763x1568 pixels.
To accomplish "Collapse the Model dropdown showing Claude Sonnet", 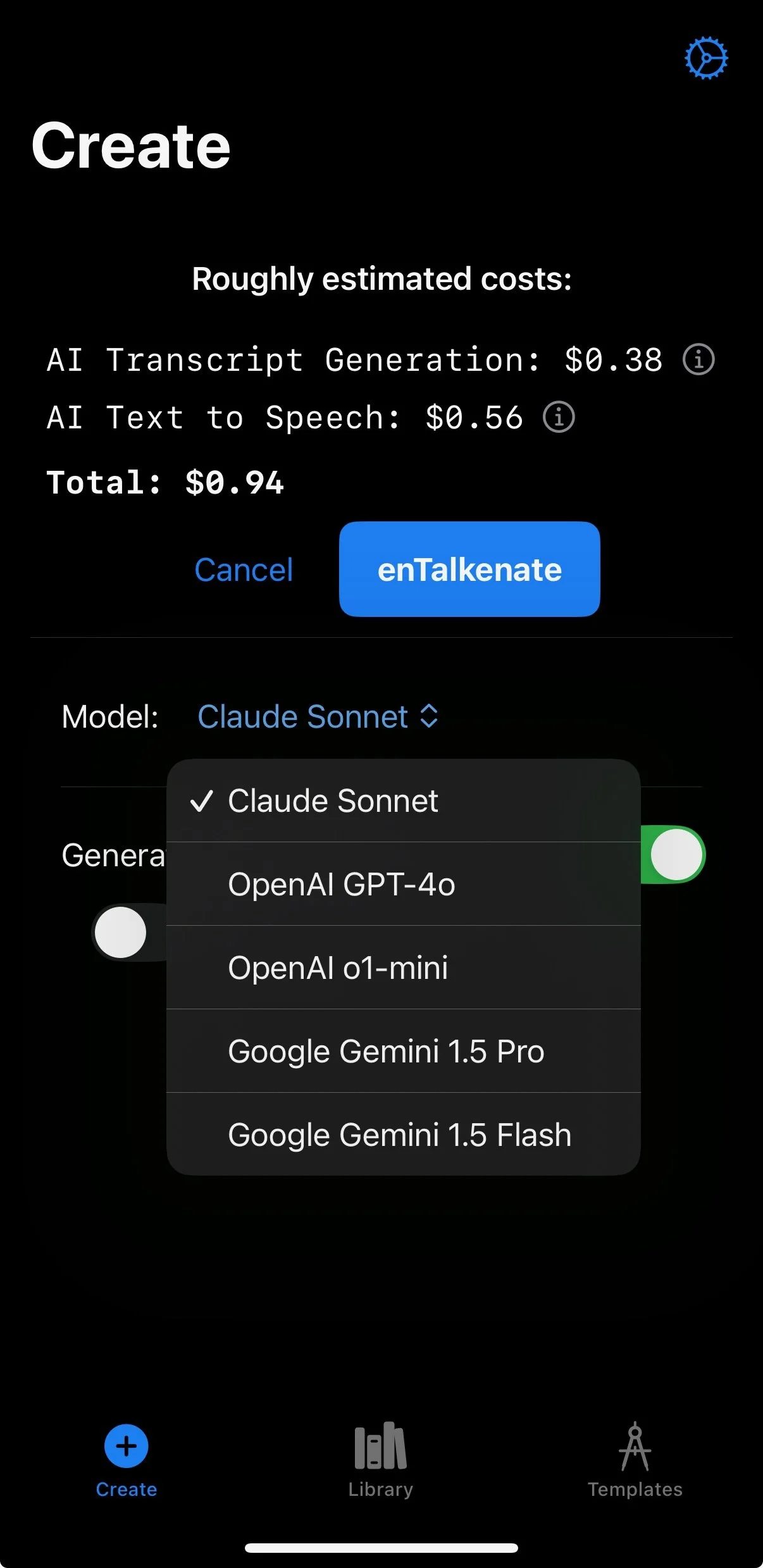I will (318, 717).
